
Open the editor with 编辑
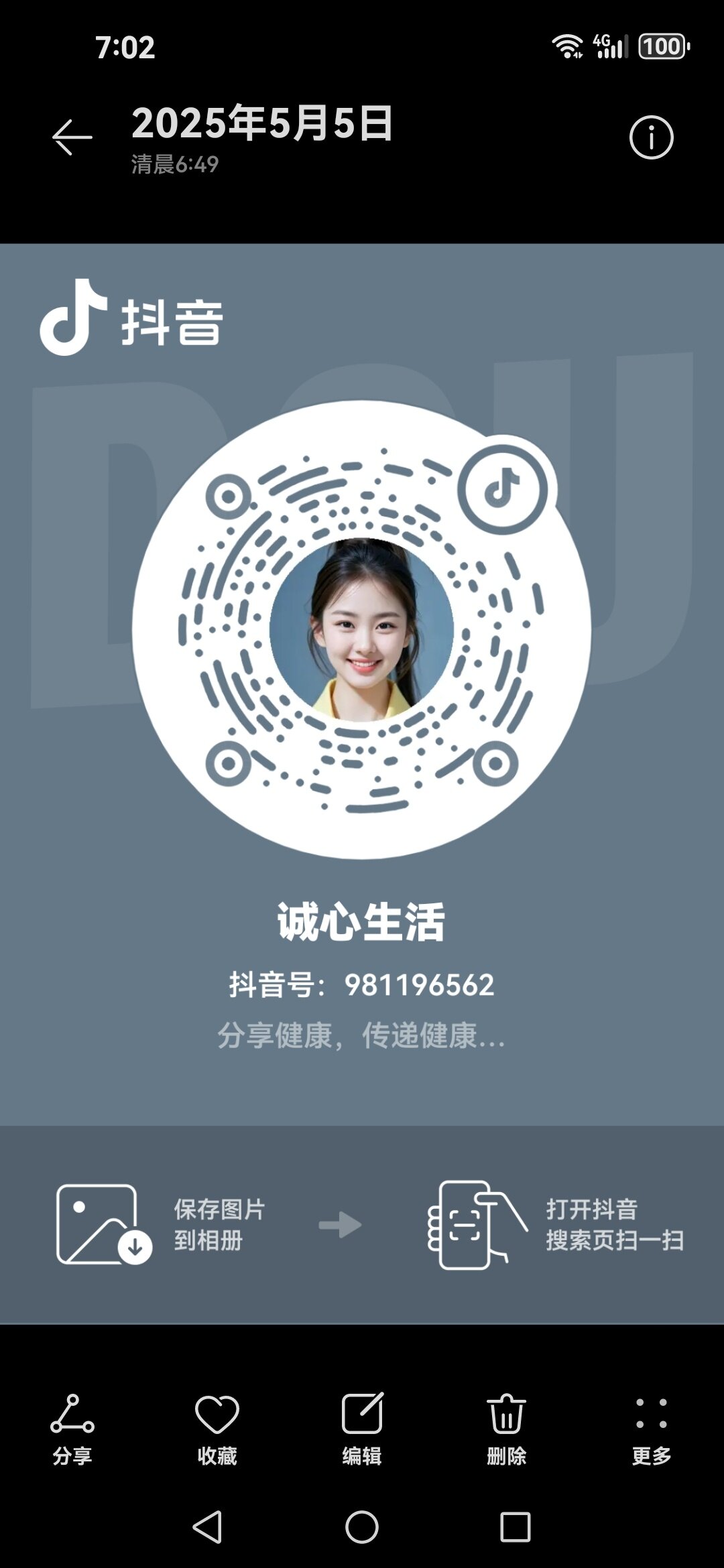click(362, 1429)
